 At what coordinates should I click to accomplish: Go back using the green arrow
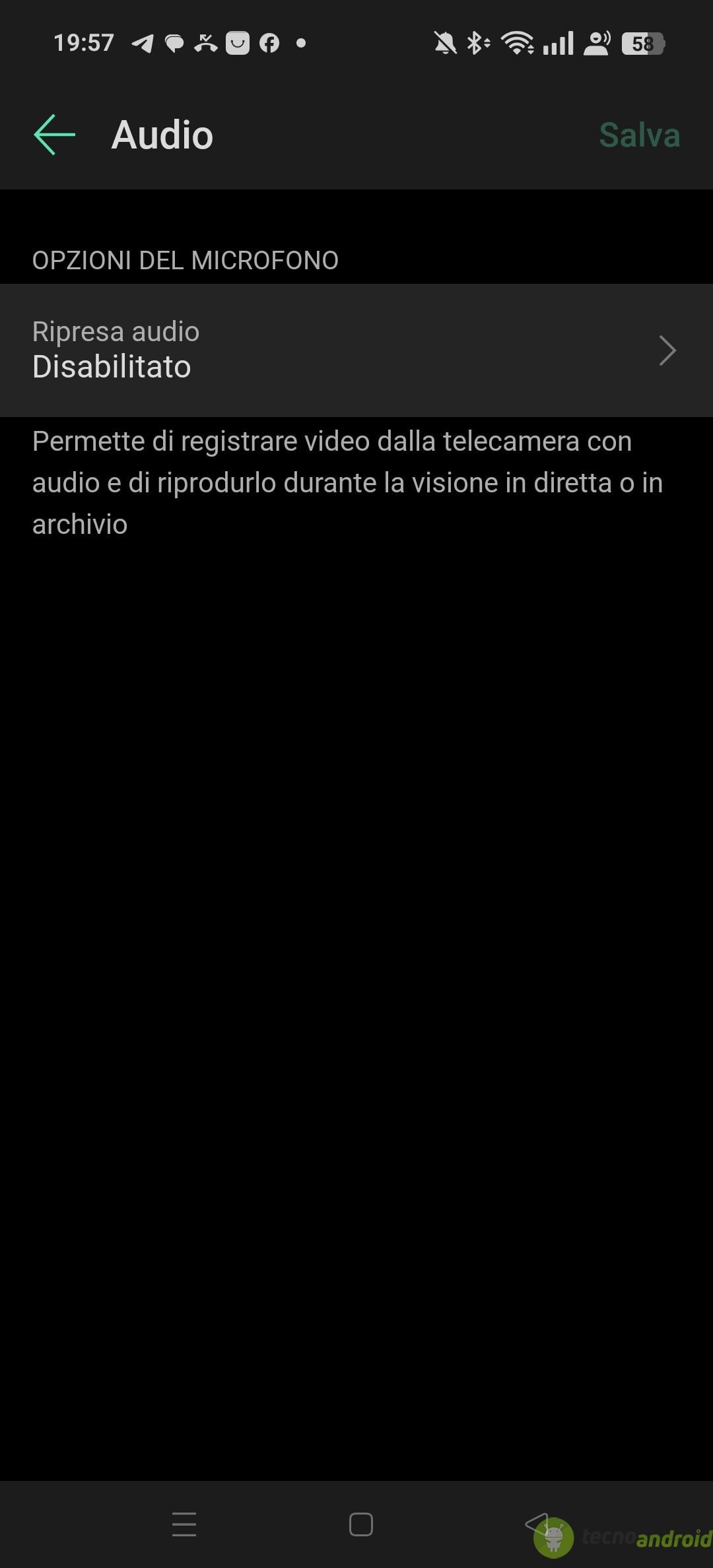tap(54, 135)
